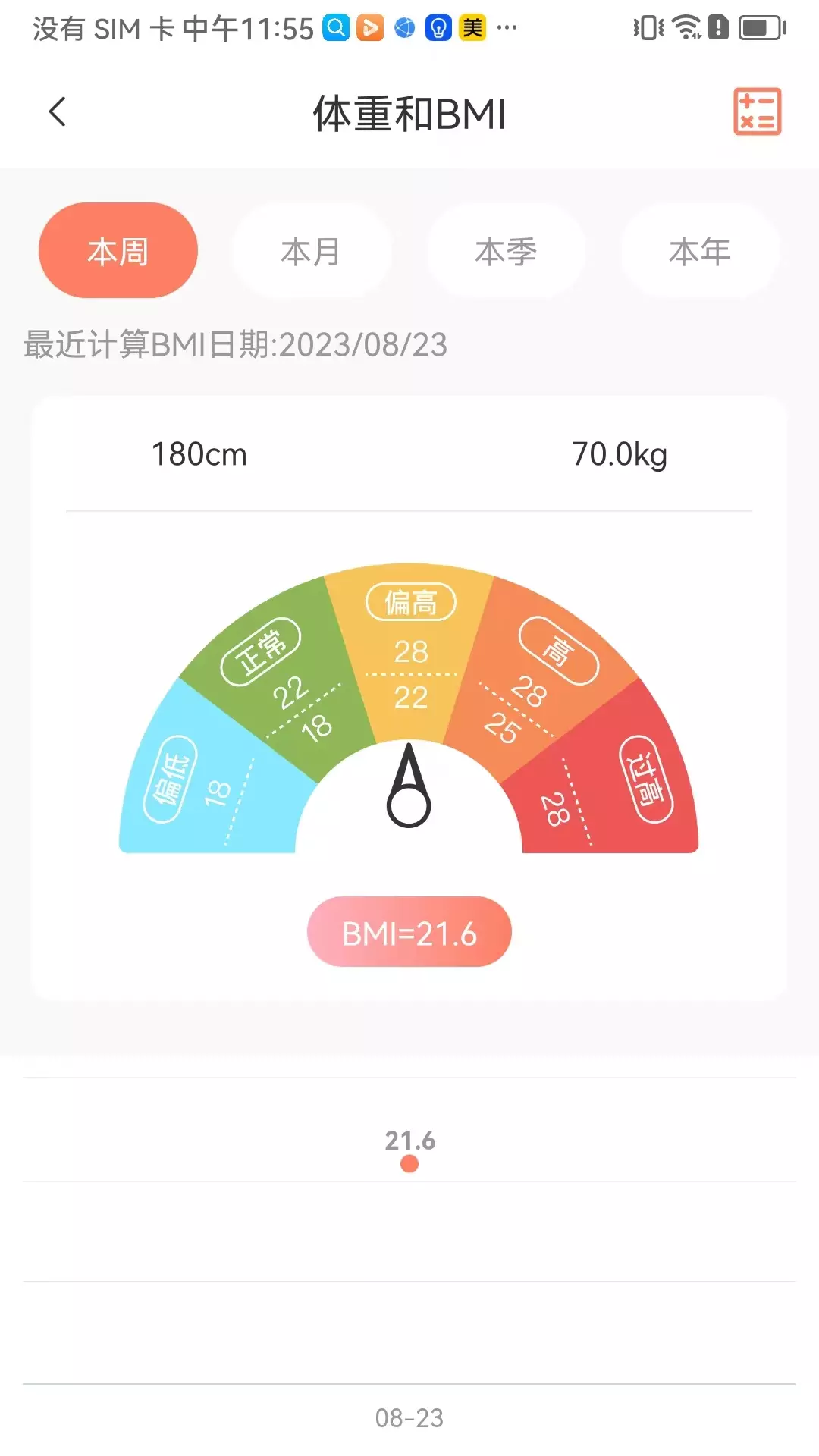Go back using the top-left arrow
Viewport: 819px width, 1456px height.
58,112
